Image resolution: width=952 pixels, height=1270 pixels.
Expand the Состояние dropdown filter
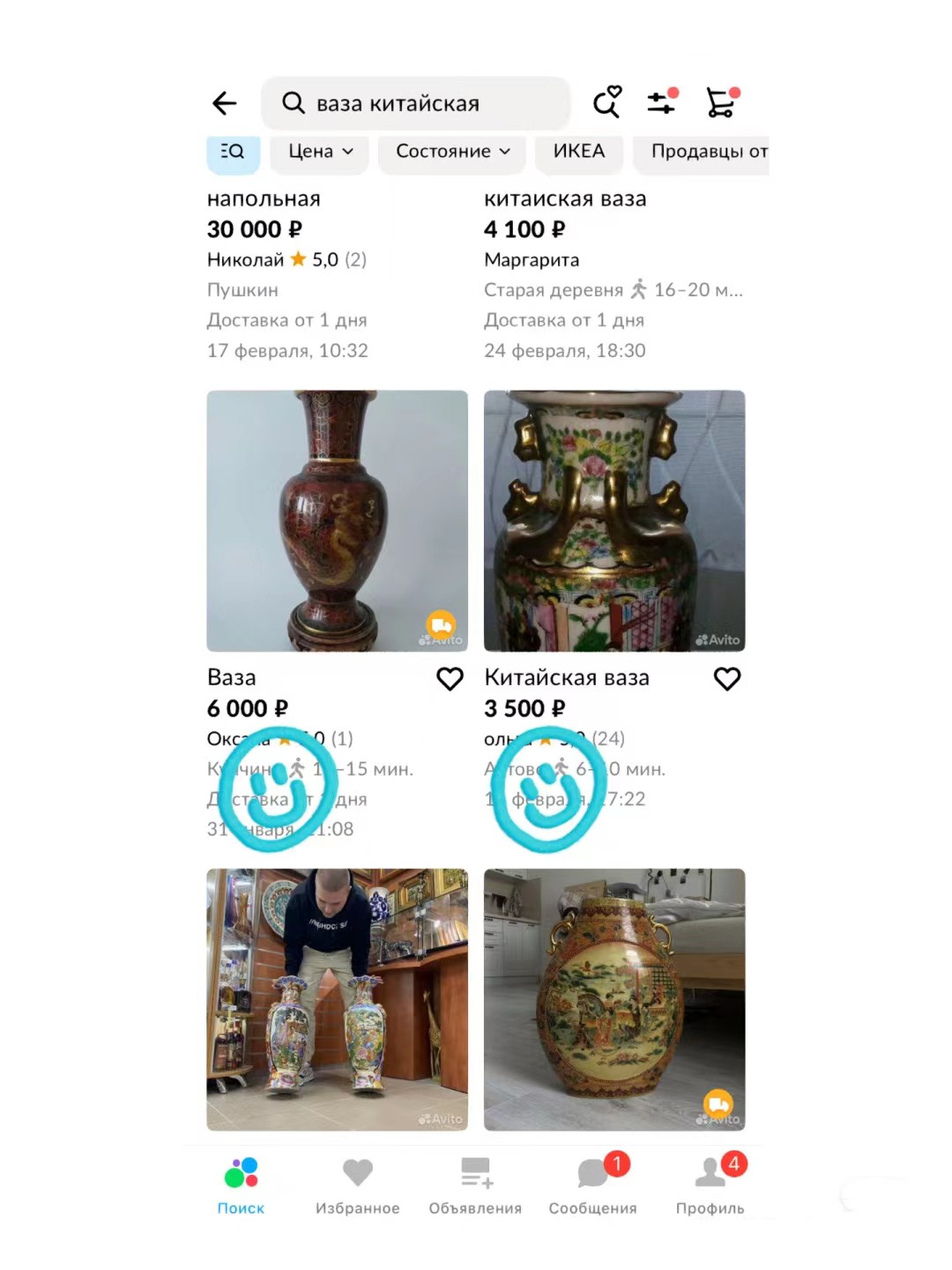(x=452, y=152)
